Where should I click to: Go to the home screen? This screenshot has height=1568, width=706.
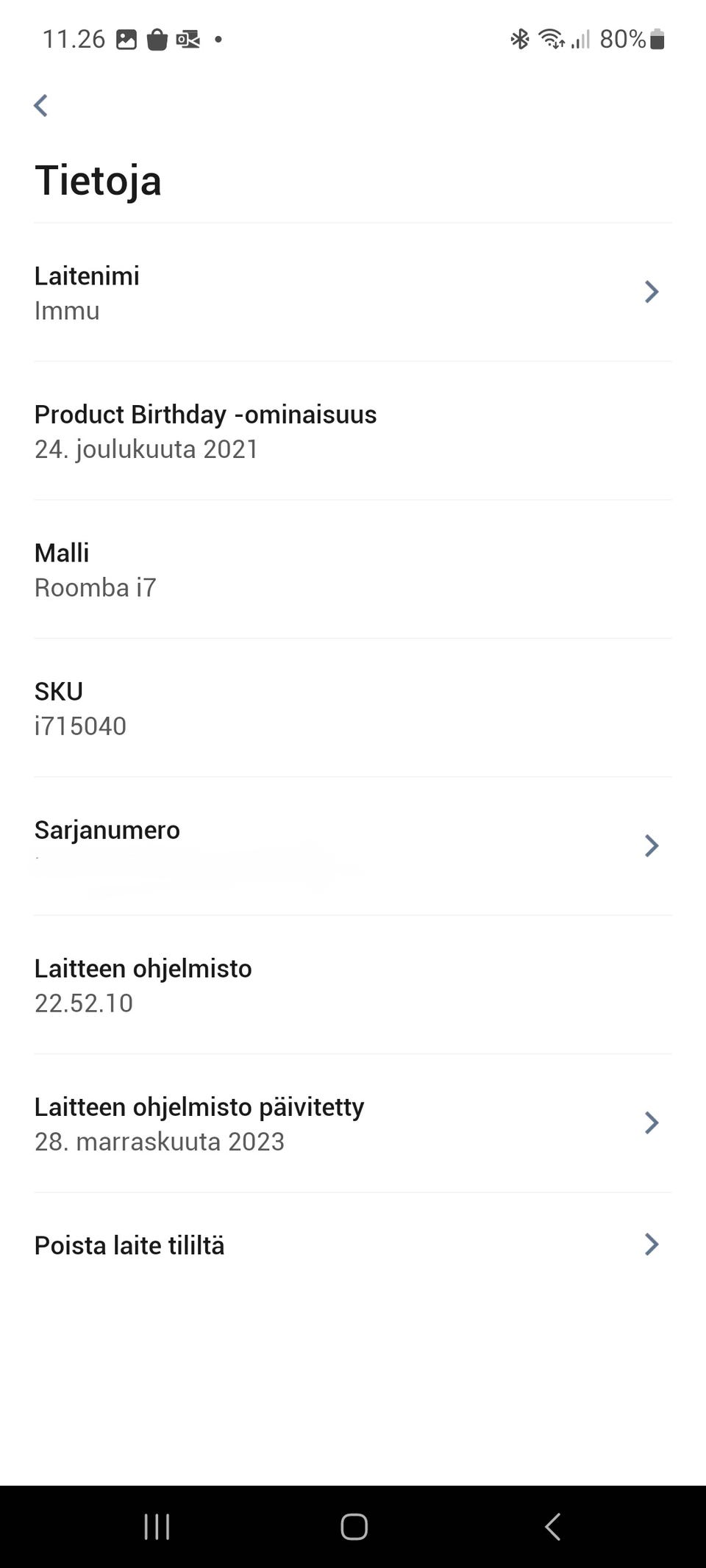pos(354,1527)
